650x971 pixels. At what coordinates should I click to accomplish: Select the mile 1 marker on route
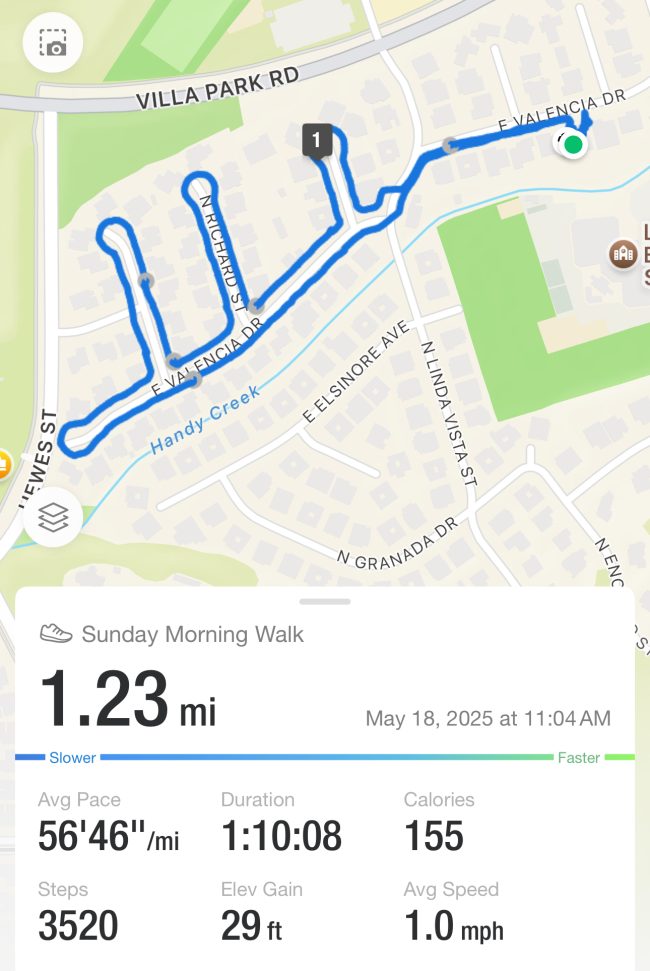coord(317,140)
